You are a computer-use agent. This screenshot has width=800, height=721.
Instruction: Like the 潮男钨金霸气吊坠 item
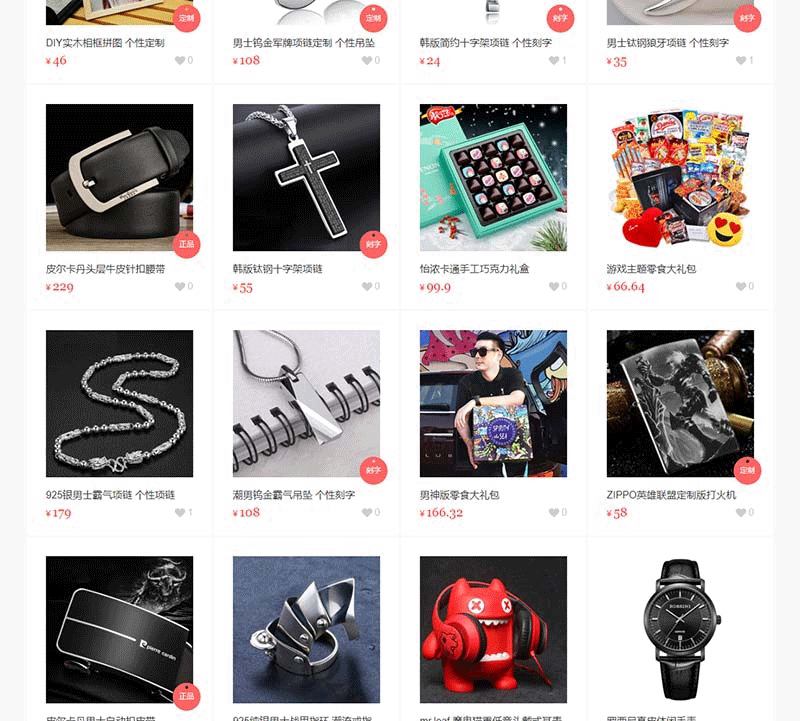[368, 513]
